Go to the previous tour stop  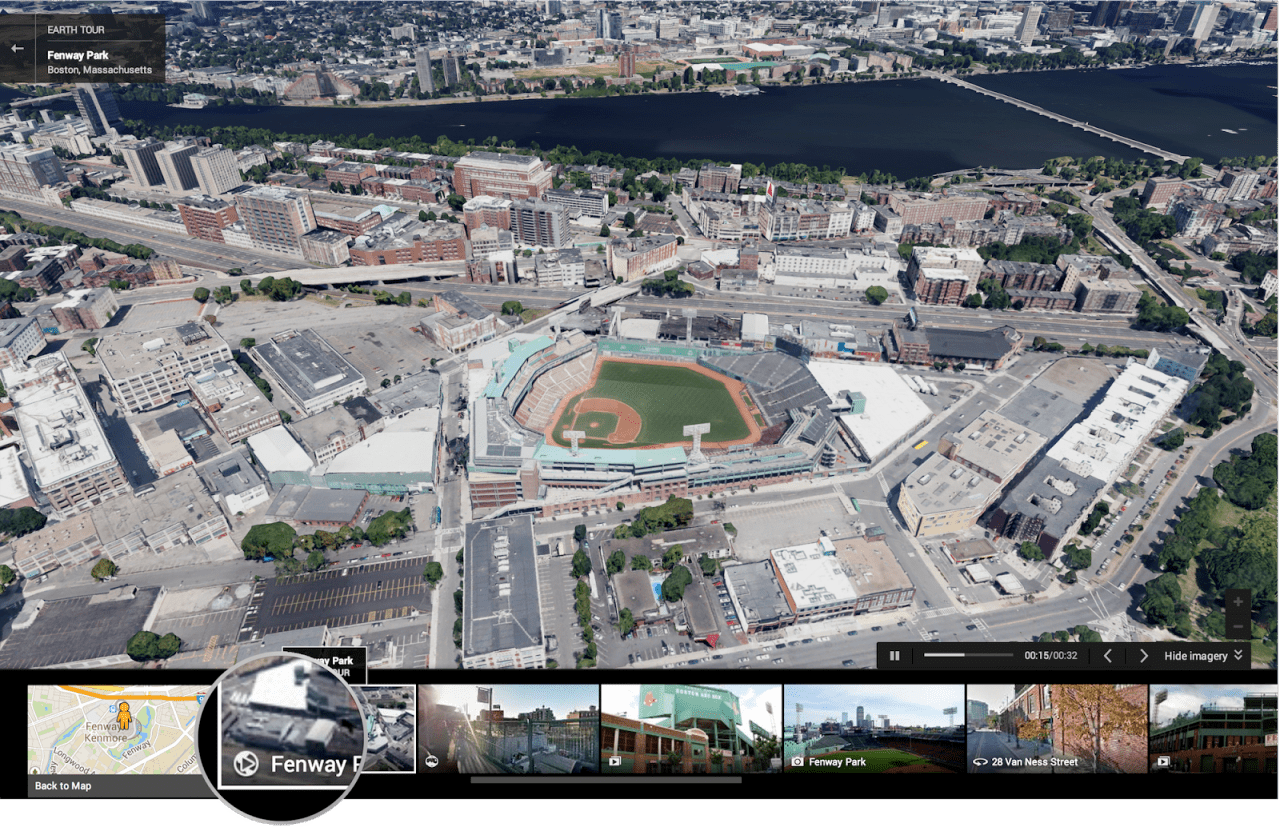(1107, 656)
